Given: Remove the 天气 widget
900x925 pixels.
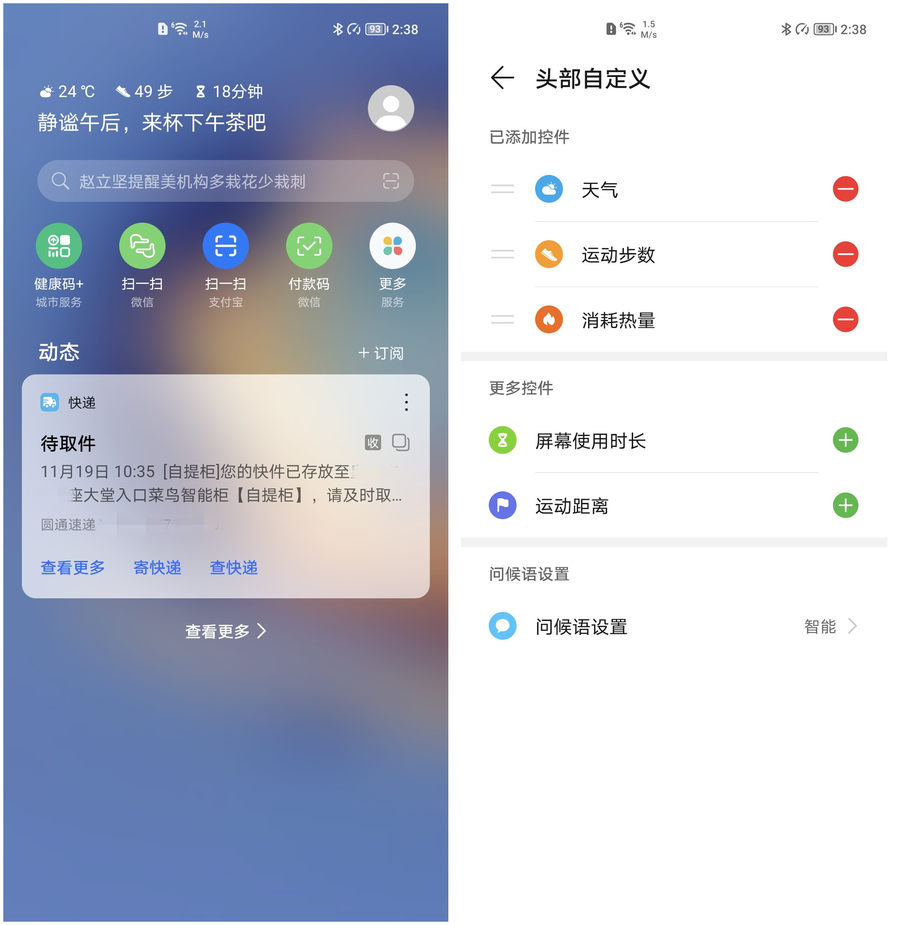Looking at the screenshot, I should (x=845, y=189).
